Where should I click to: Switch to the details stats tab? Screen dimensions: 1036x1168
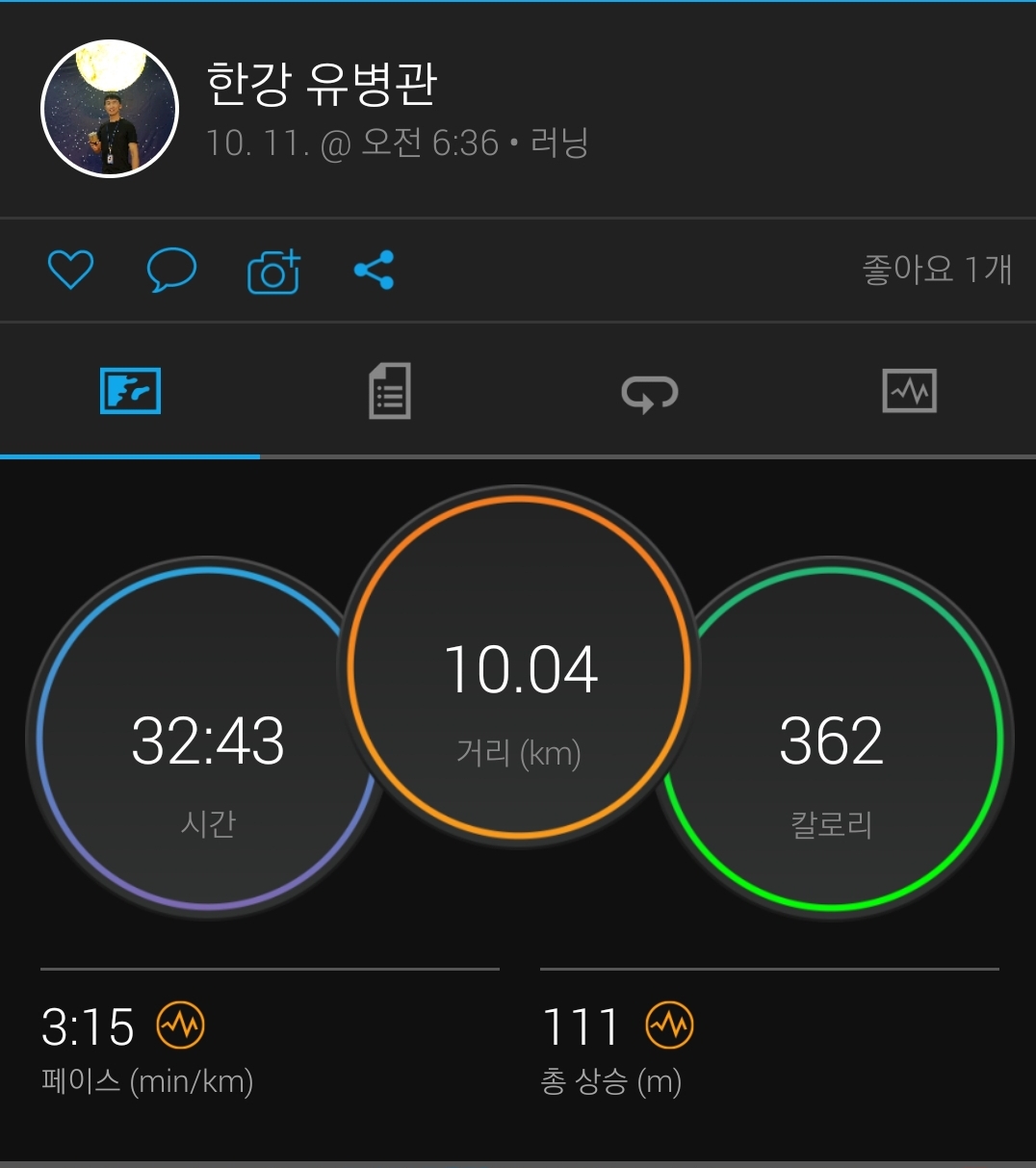[x=389, y=391]
